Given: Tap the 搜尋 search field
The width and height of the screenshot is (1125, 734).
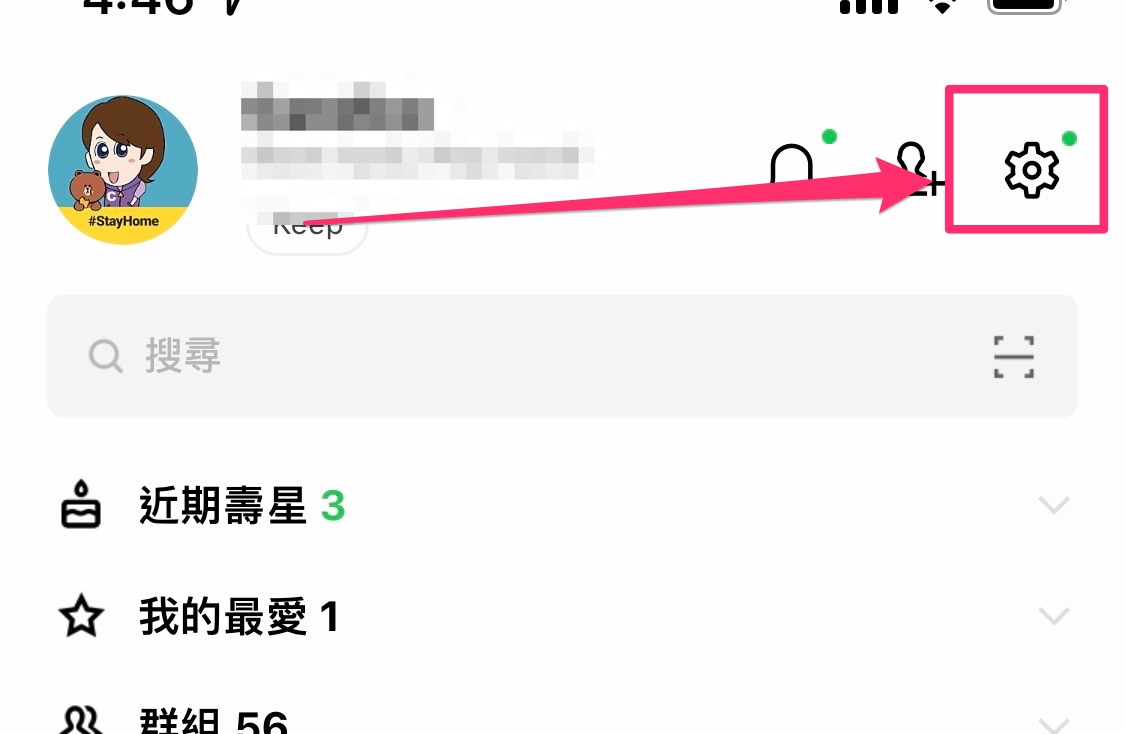Looking at the screenshot, I should pyautogui.click(x=500, y=356).
